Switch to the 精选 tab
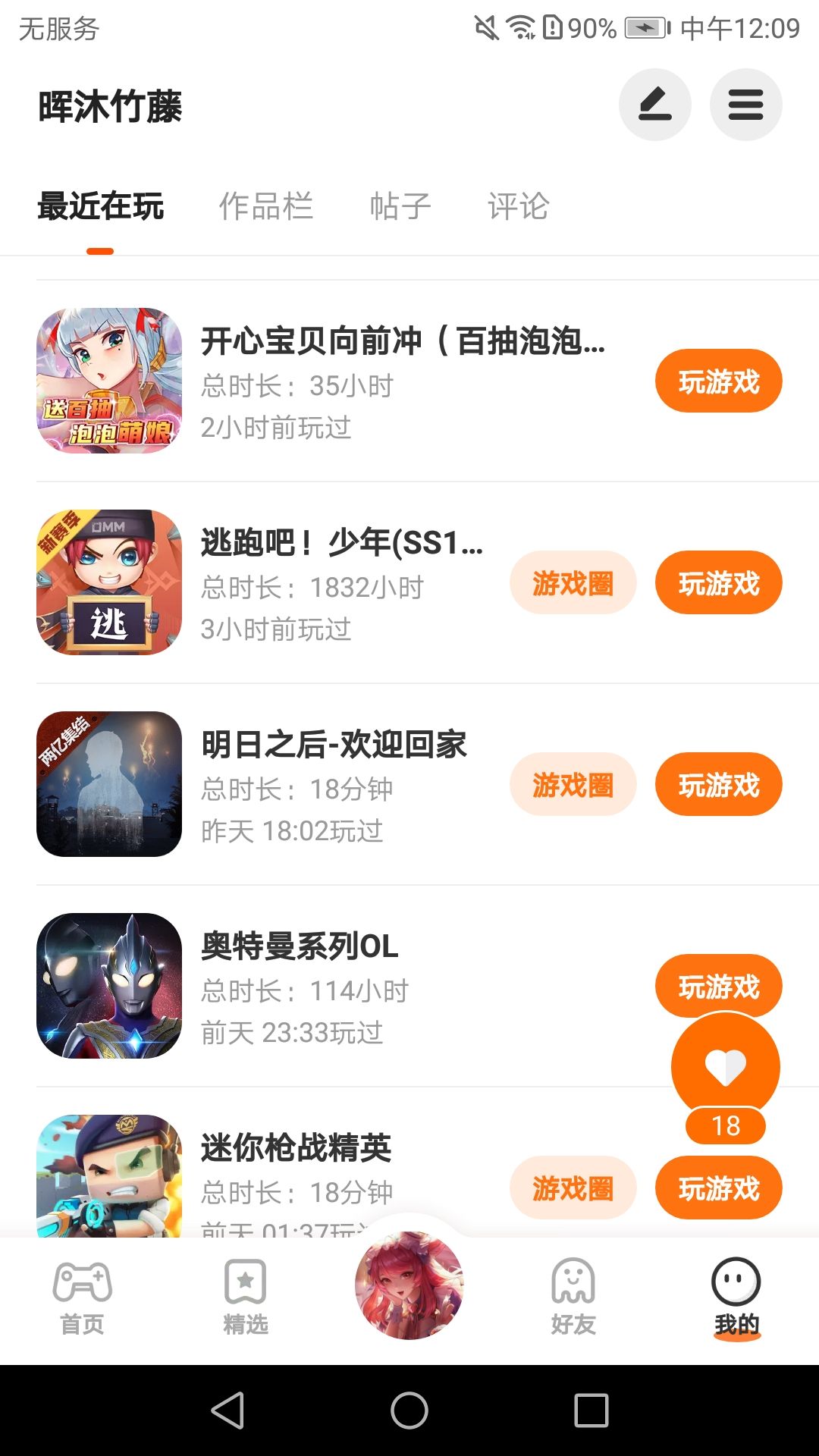The image size is (819, 1456). tap(246, 1298)
